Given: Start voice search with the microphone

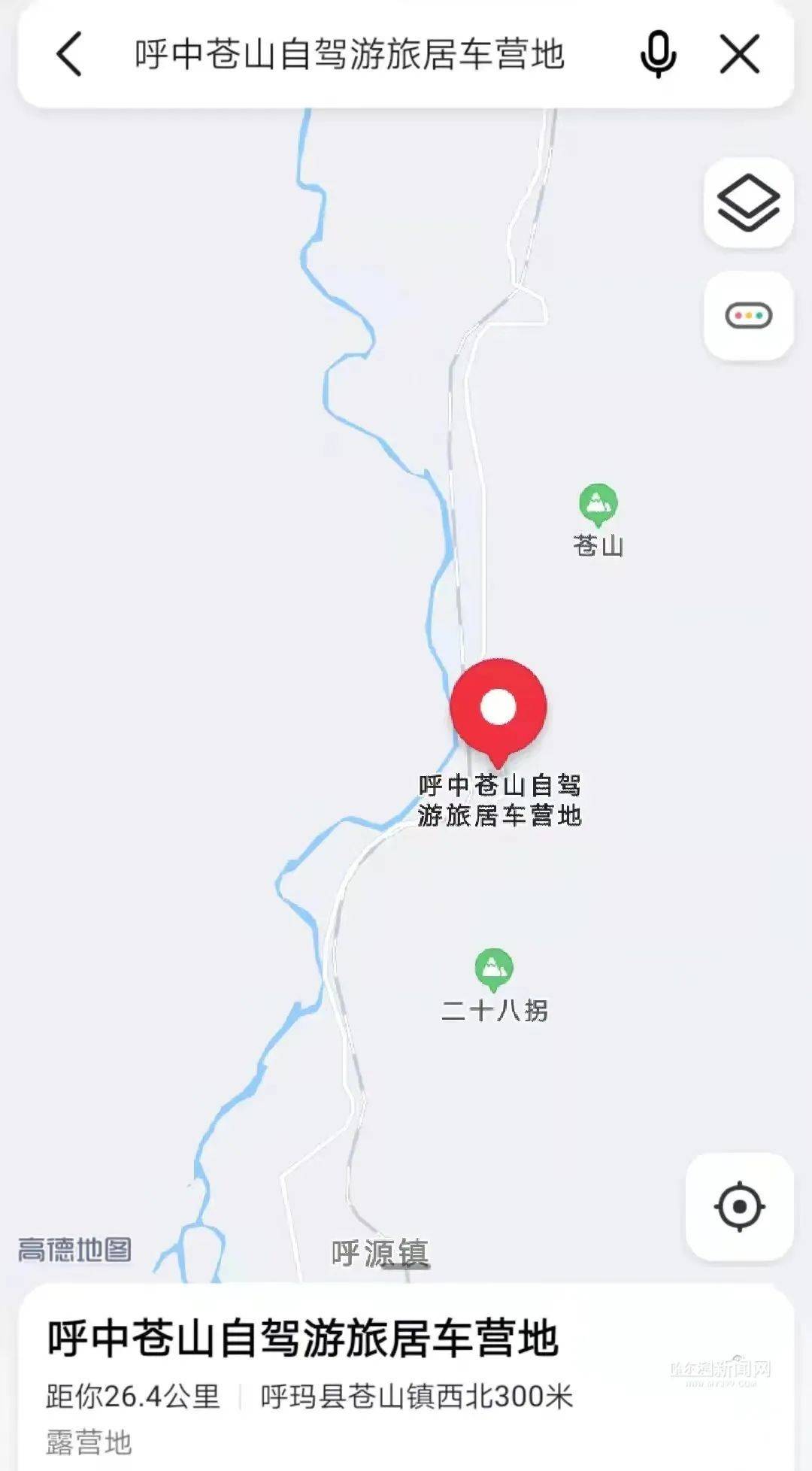Looking at the screenshot, I should [x=658, y=54].
